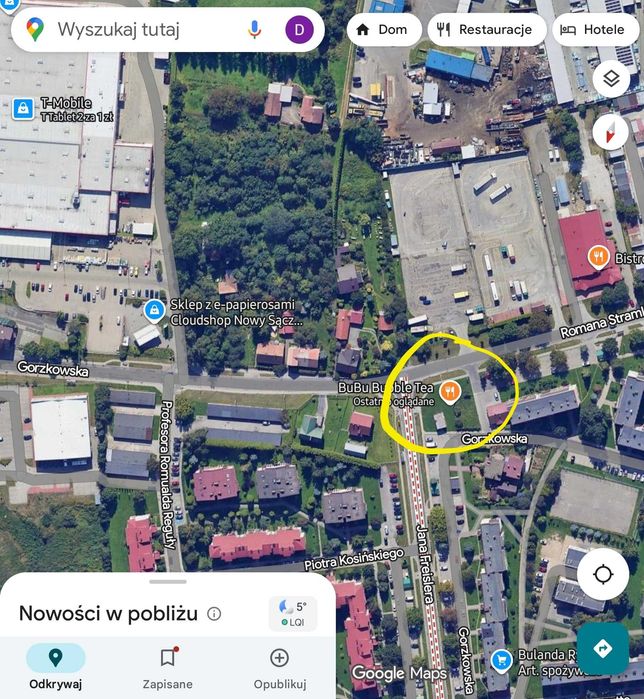Show info for 'Nowości w pobliżu'

(214, 614)
